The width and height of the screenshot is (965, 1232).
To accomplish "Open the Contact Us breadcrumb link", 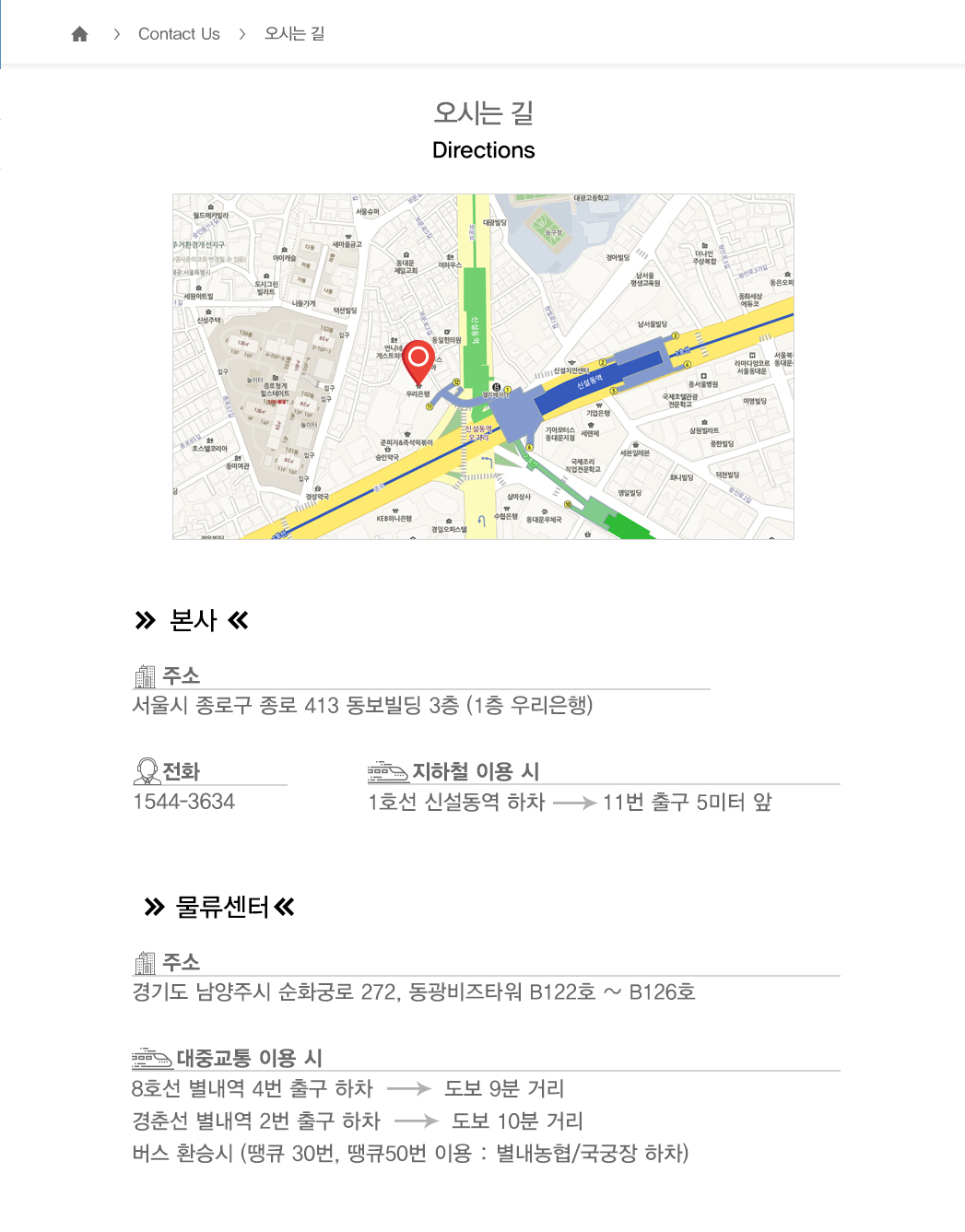I will click(x=179, y=34).
